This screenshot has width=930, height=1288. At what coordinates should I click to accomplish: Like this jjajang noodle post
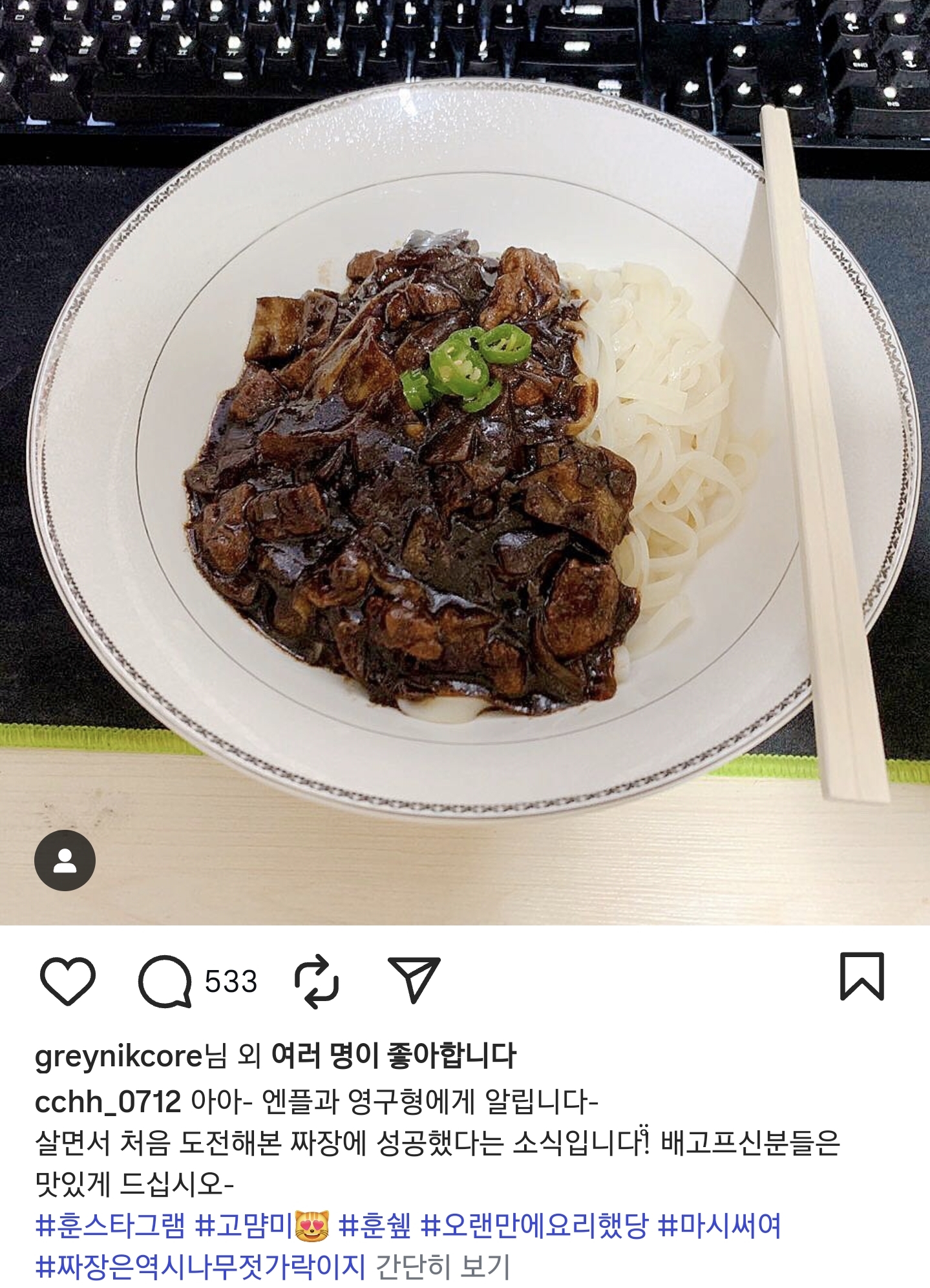click(x=67, y=981)
